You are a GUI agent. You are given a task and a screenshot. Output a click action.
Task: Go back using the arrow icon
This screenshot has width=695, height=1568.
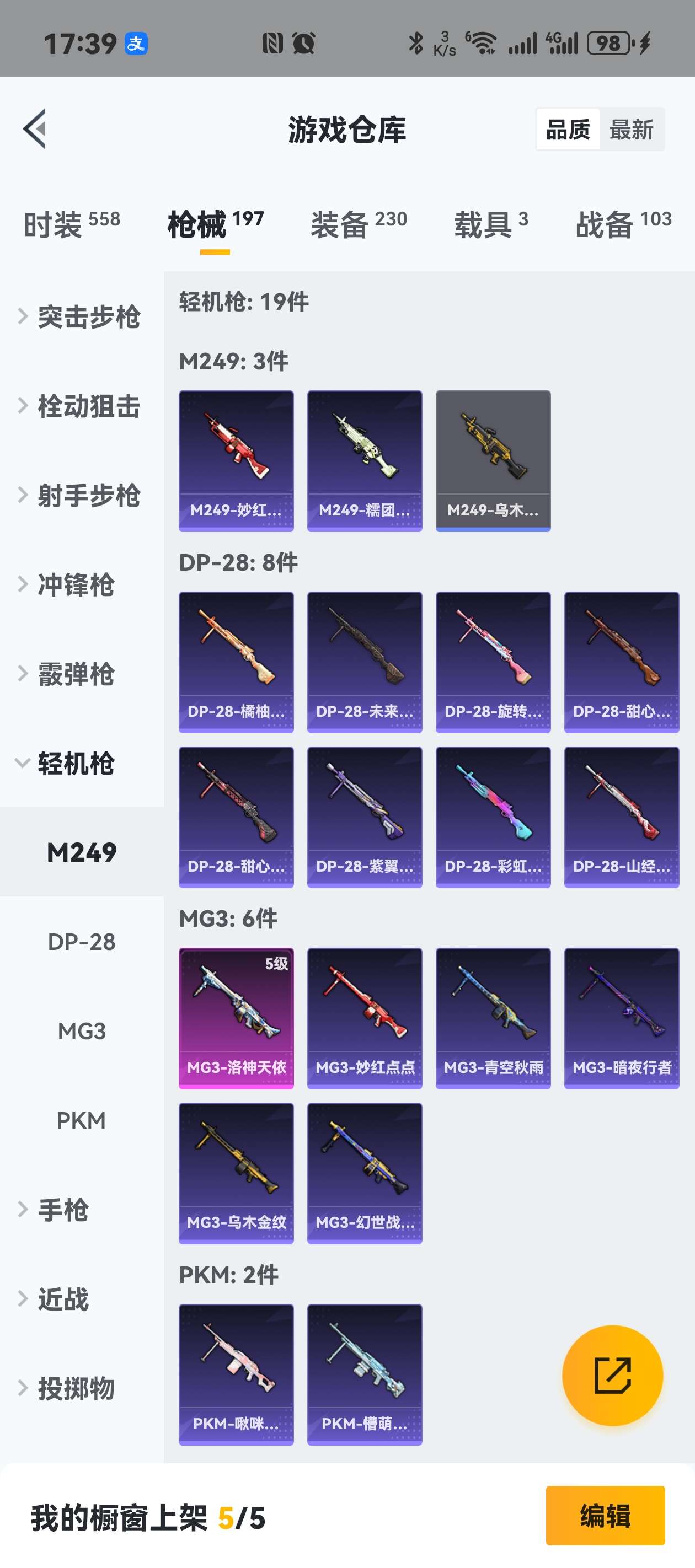click(x=35, y=129)
